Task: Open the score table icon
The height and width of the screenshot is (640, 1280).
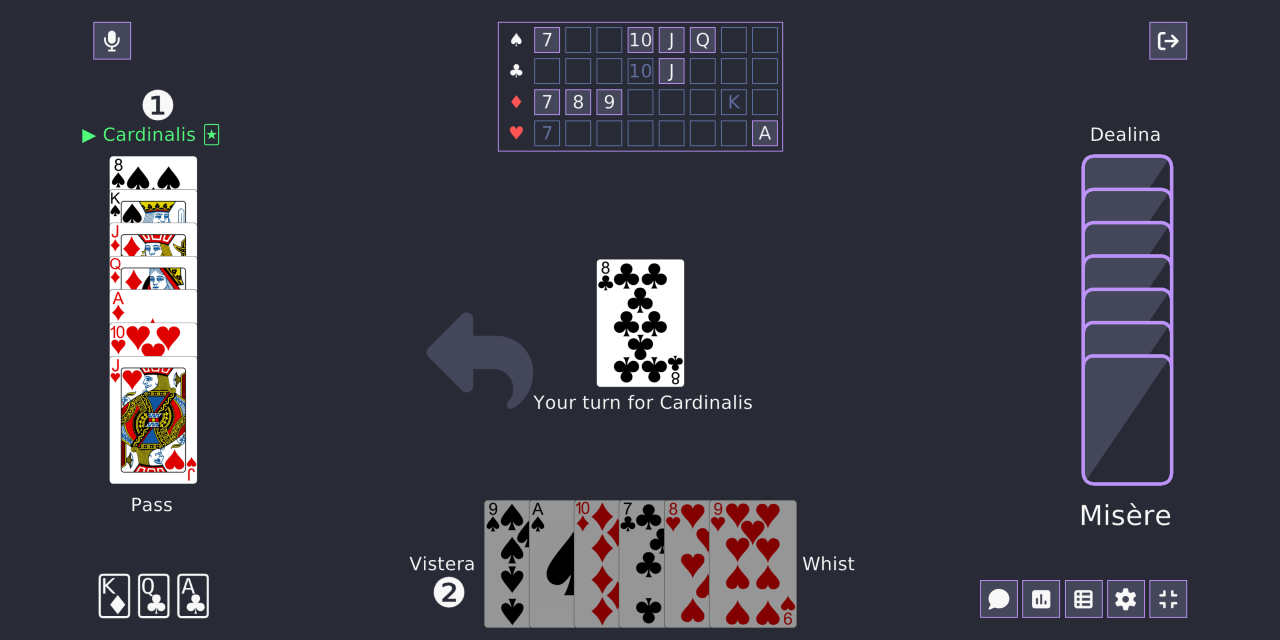Action: coord(1083,599)
